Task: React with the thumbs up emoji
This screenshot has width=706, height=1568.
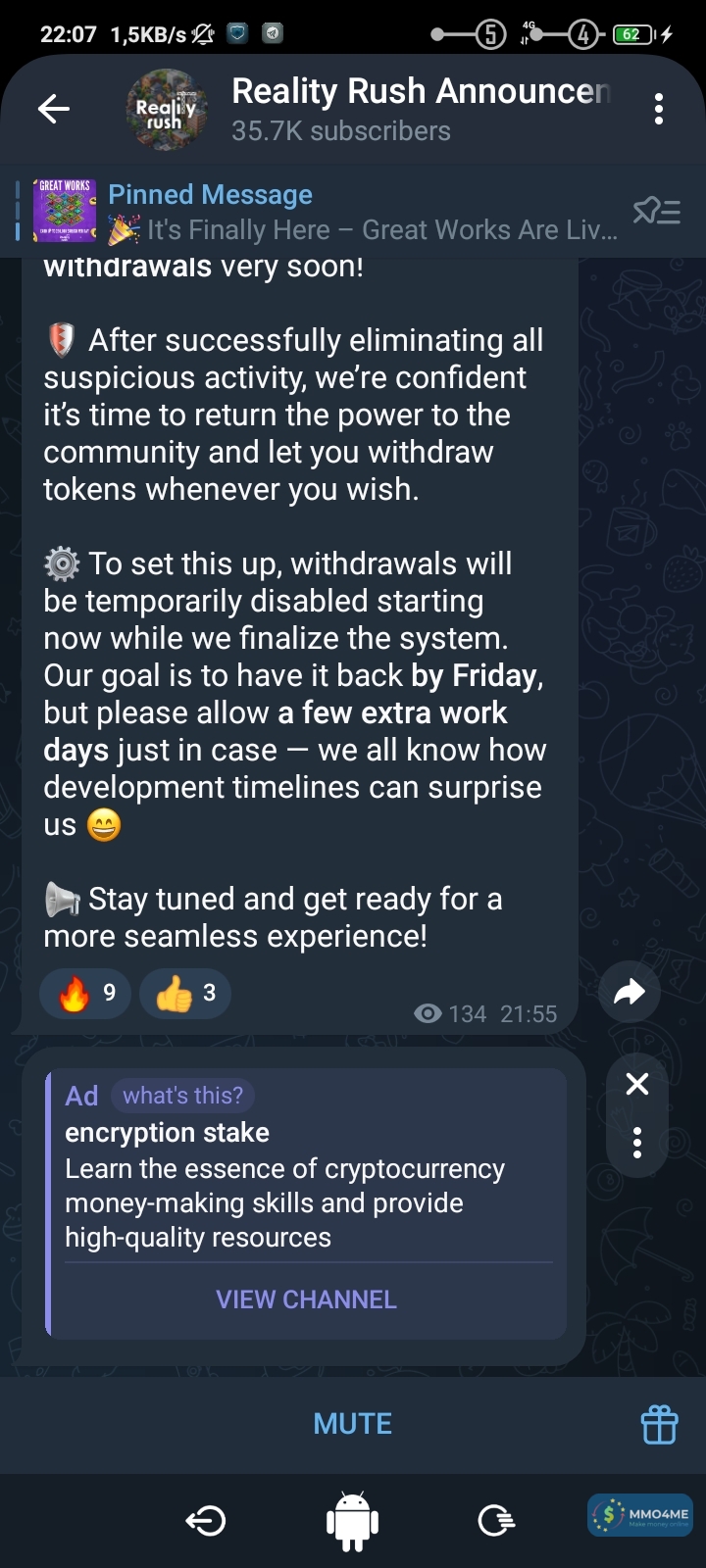Action: pyautogui.click(x=184, y=994)
